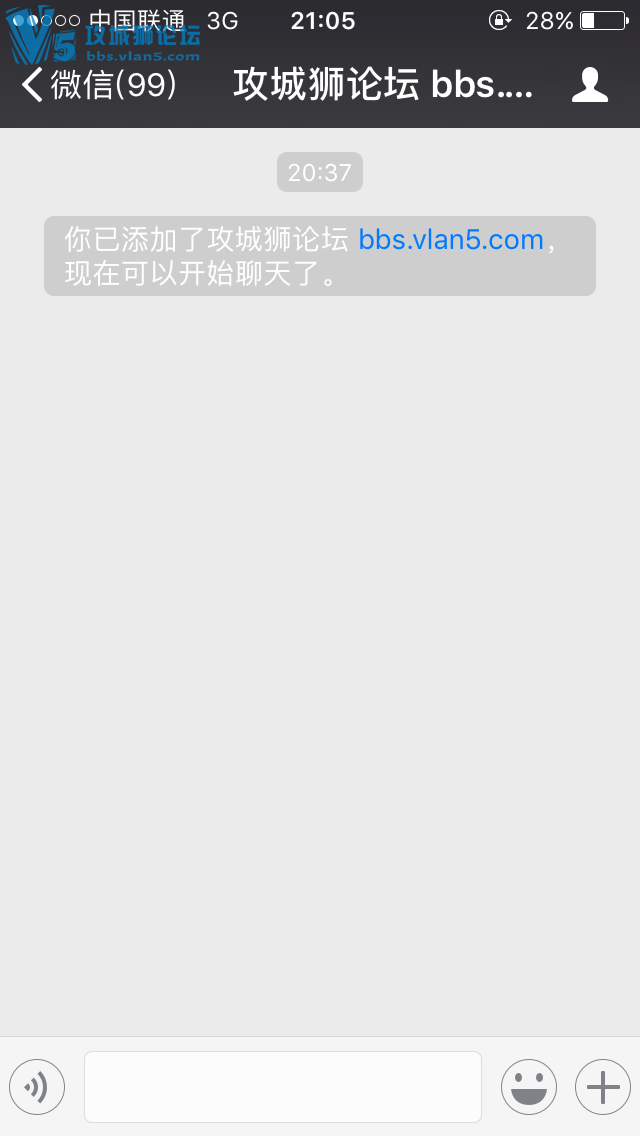Open the contact profile icon

pyautogui.click(x=589, y=86)
